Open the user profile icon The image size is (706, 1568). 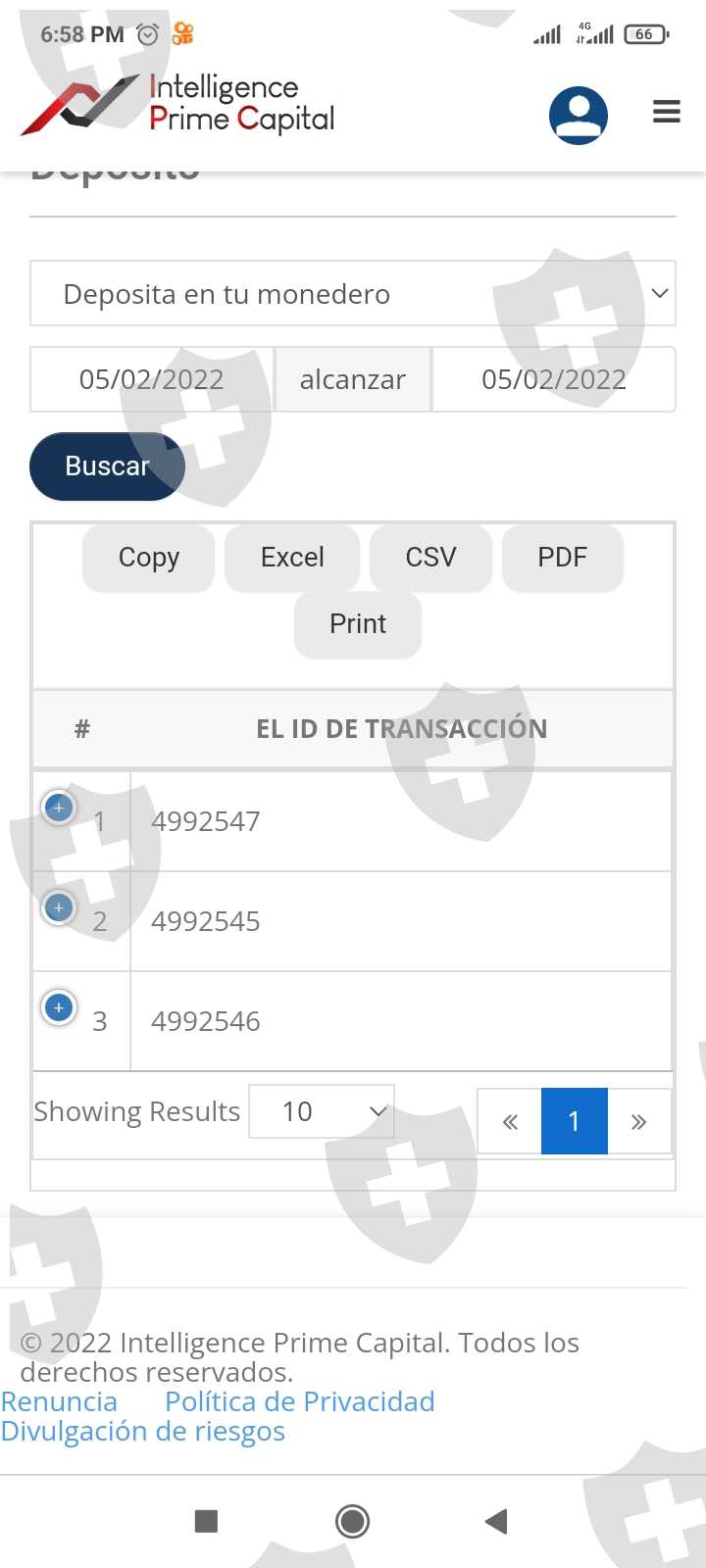click(578, 115)
